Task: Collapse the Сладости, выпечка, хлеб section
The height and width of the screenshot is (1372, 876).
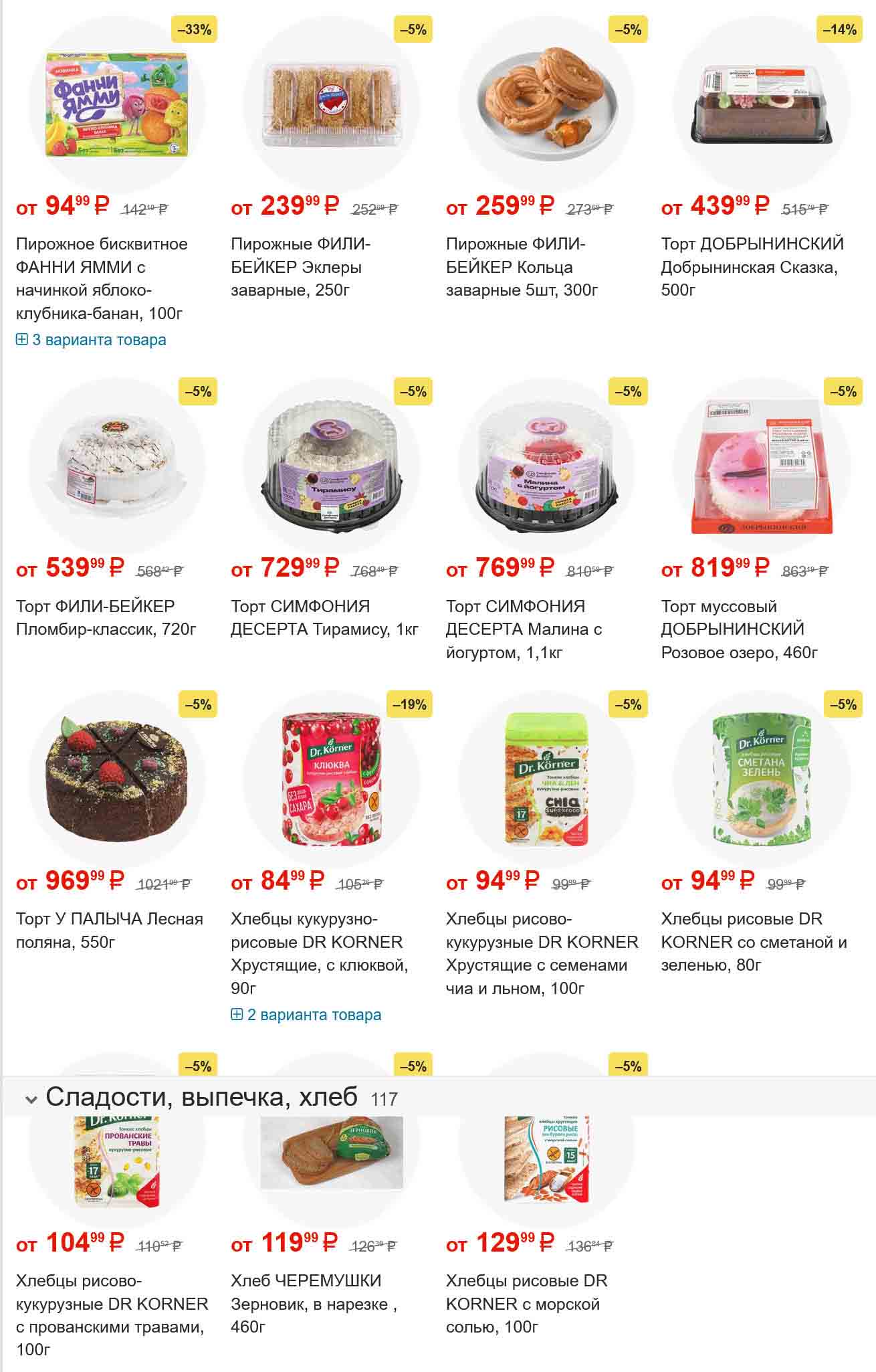Action: [x=31, y=1099]
